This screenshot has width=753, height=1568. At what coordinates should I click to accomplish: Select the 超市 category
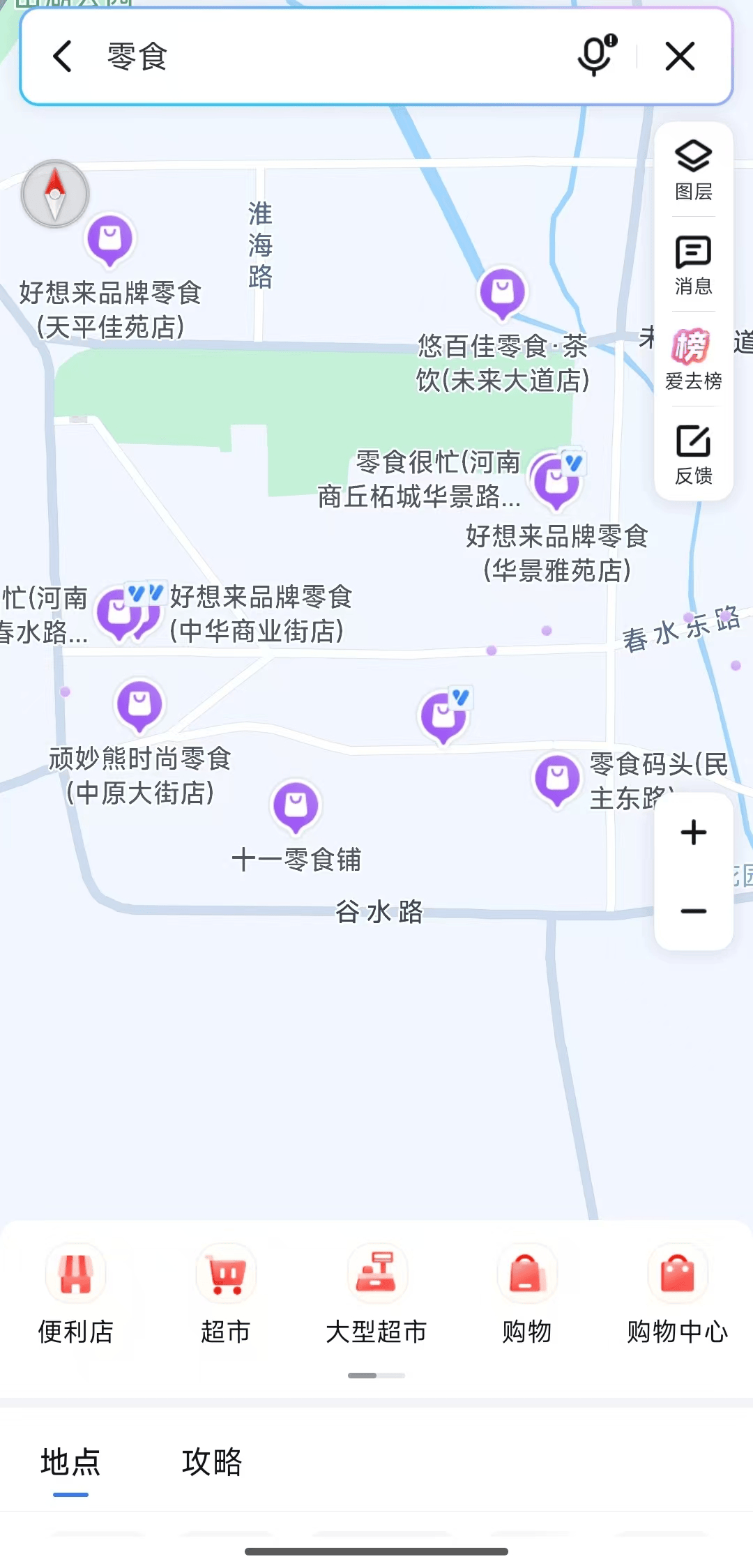[226, 1294]
